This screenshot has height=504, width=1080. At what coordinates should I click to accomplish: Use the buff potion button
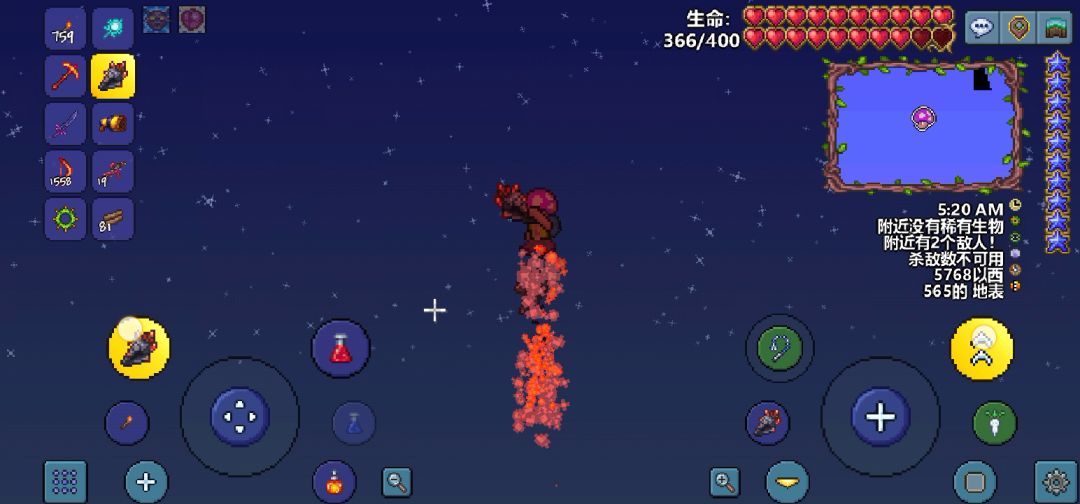point(334,482)
